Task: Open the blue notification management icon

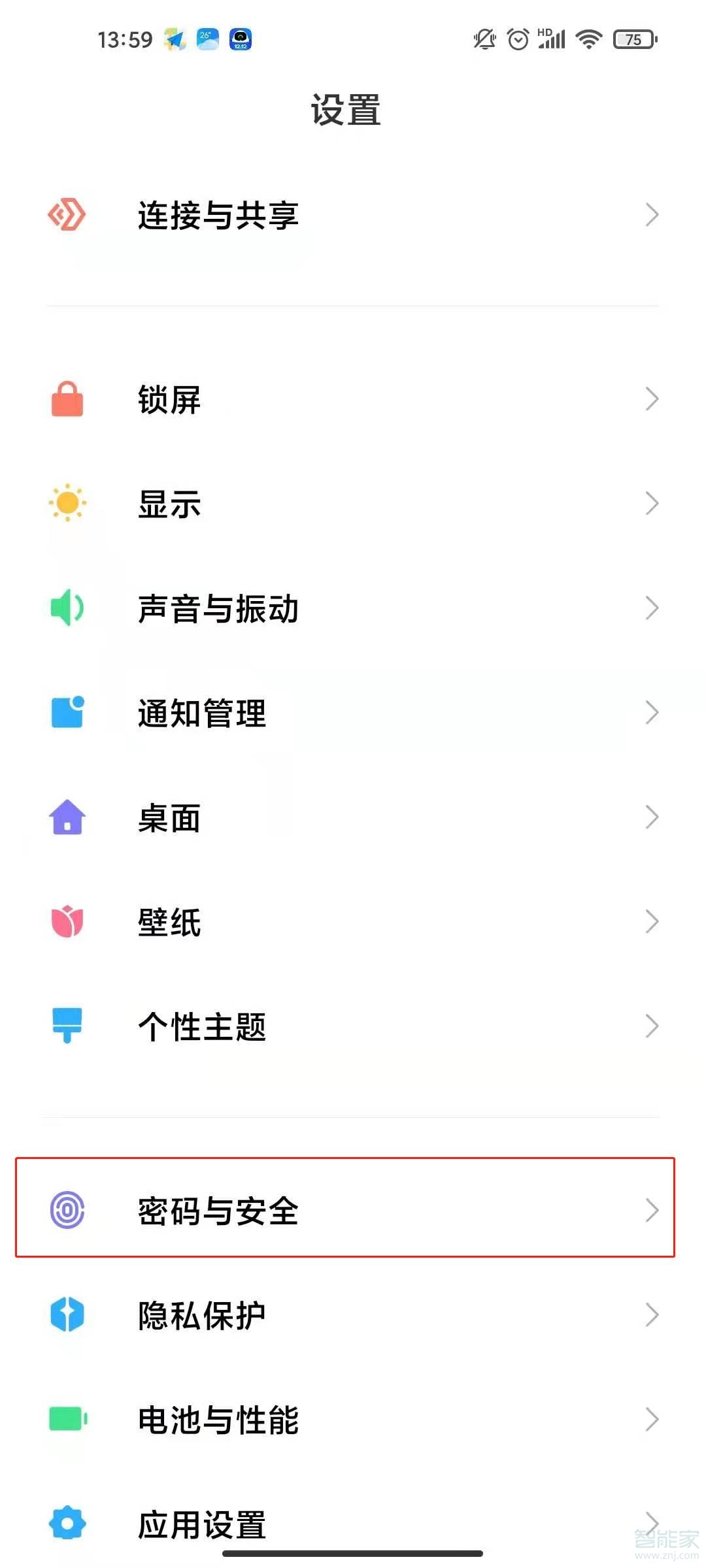Action: [x=67, y=713]
